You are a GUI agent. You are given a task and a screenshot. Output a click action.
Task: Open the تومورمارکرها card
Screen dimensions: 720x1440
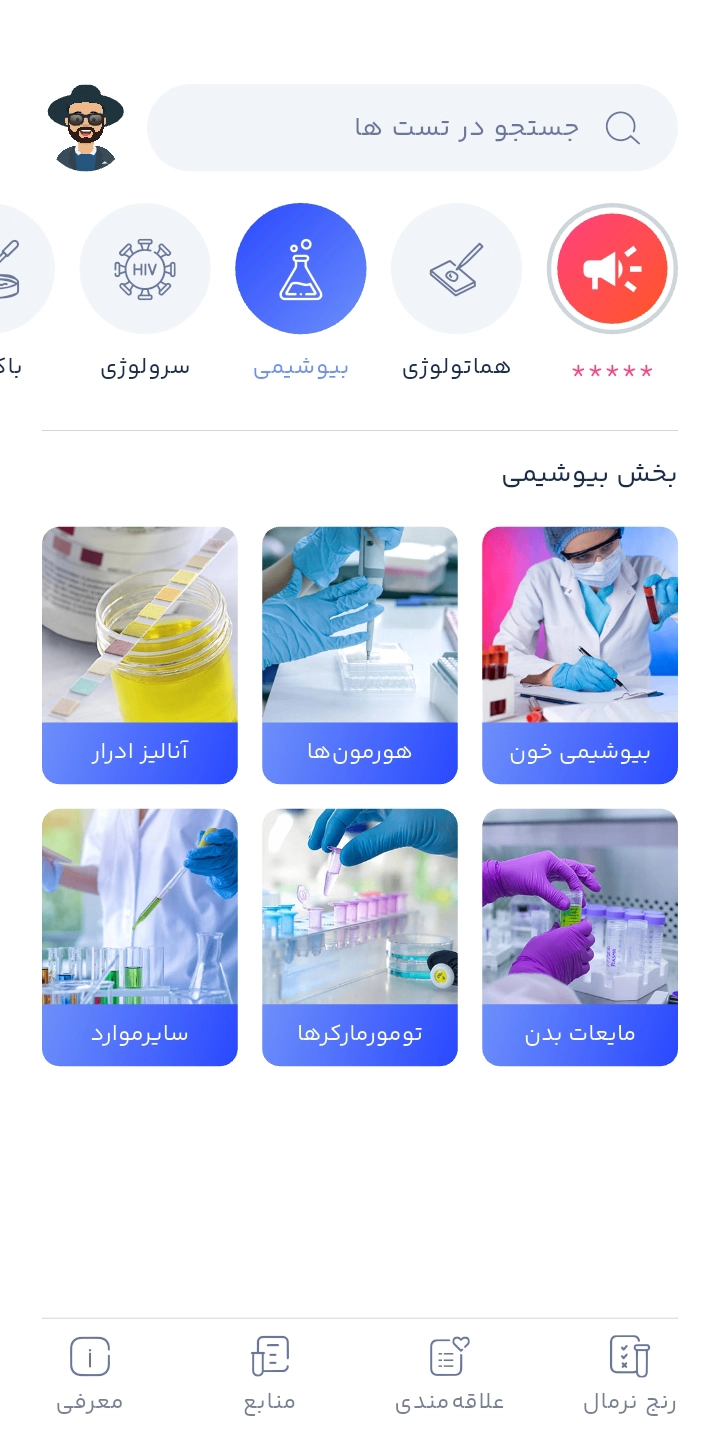point(360,937)
